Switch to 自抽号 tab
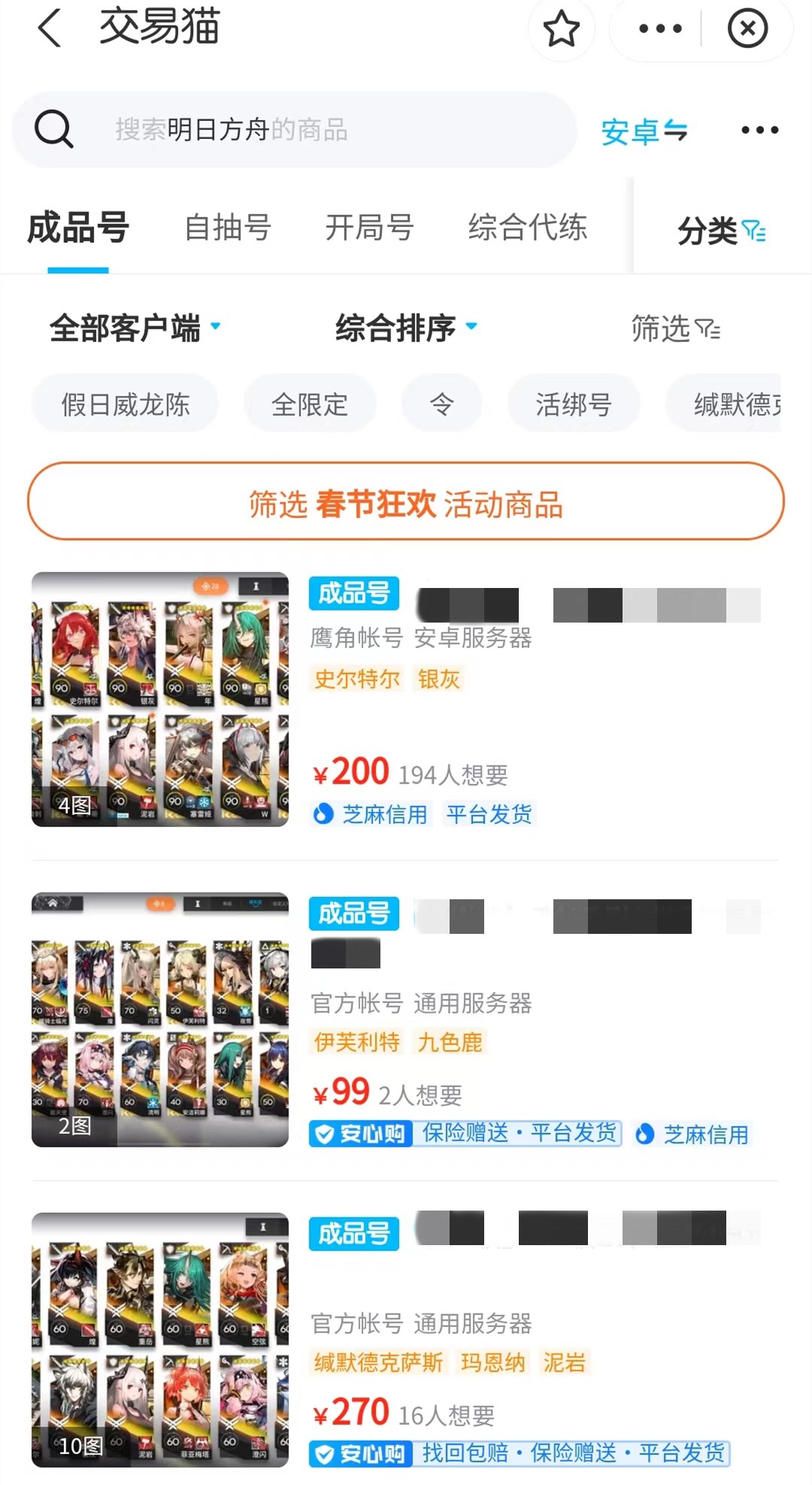The image size is (812, 1485). tap(228, 227)
